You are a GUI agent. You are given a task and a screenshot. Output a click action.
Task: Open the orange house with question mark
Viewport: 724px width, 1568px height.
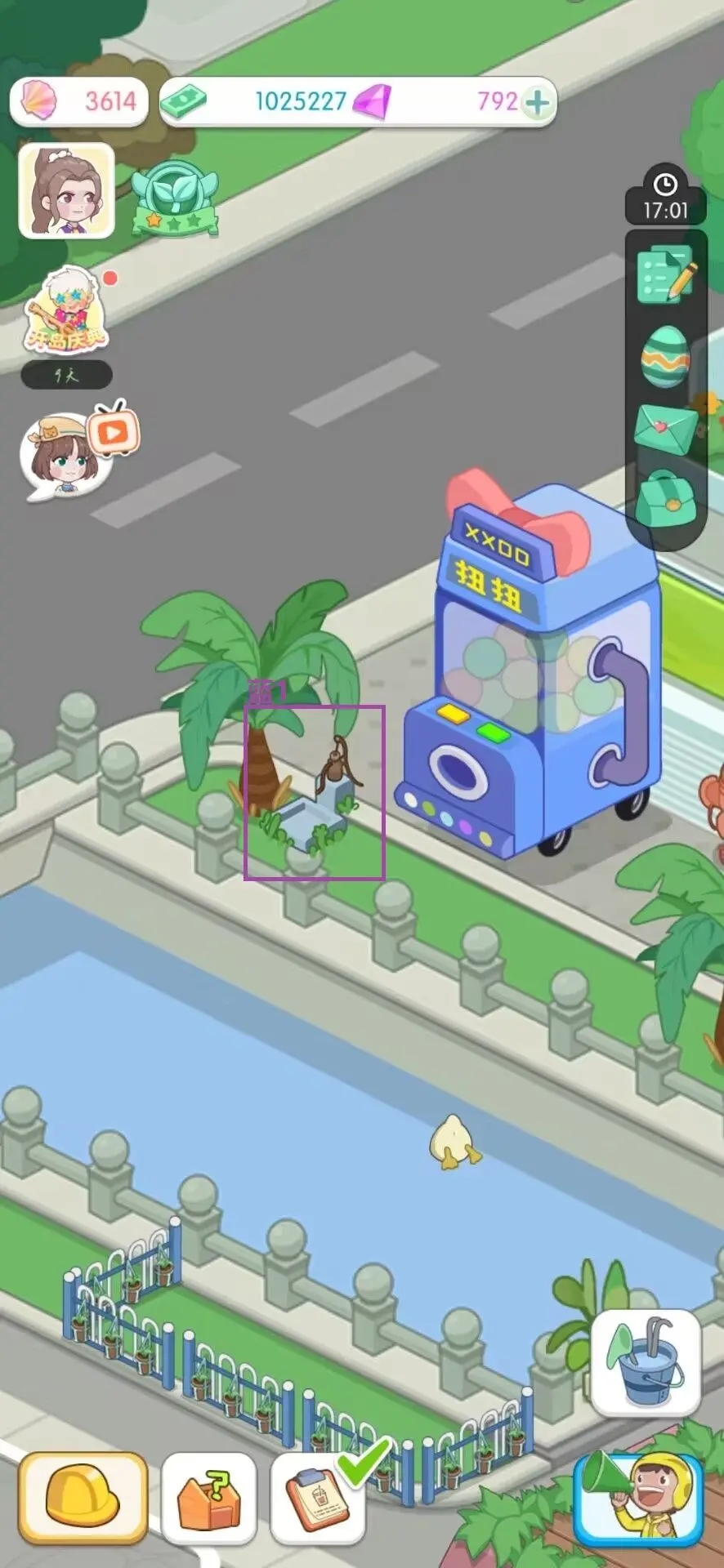pos(209,1499)
